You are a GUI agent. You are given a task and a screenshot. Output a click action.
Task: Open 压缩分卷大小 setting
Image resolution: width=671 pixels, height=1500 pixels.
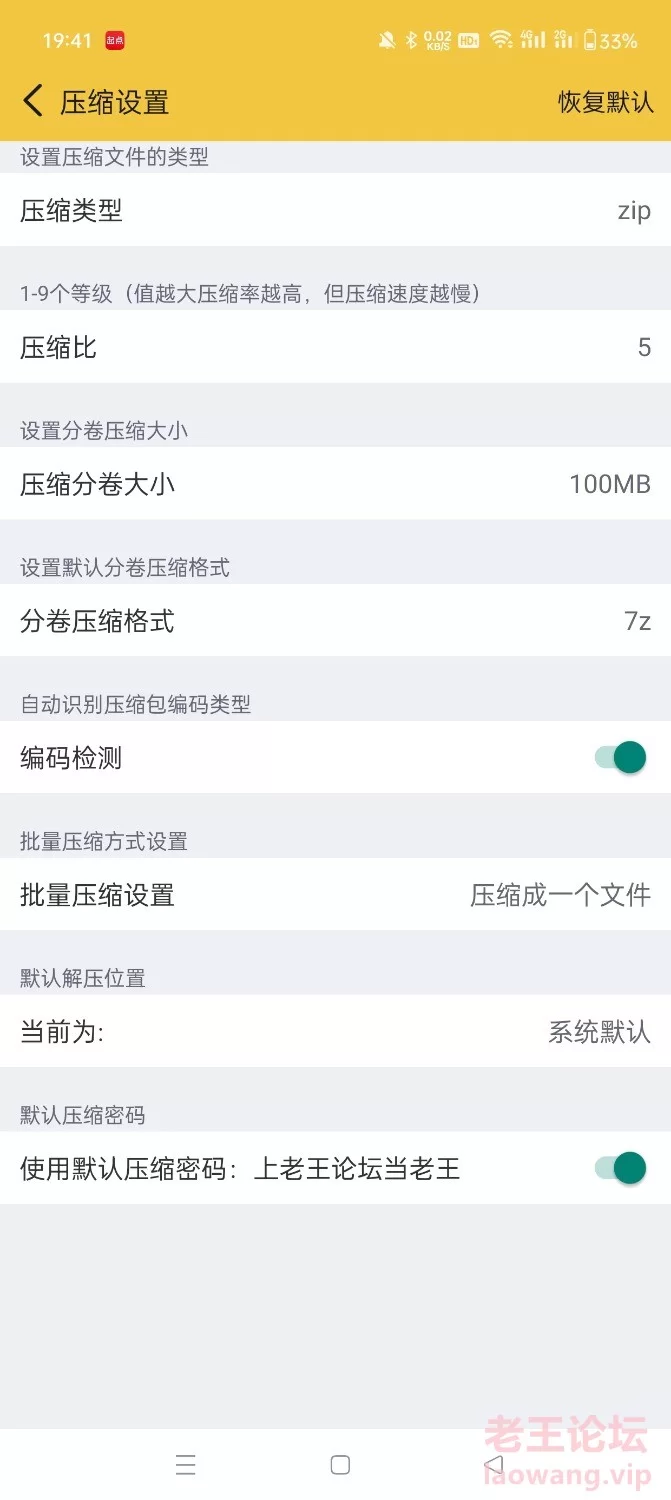(x=335, y=484)
